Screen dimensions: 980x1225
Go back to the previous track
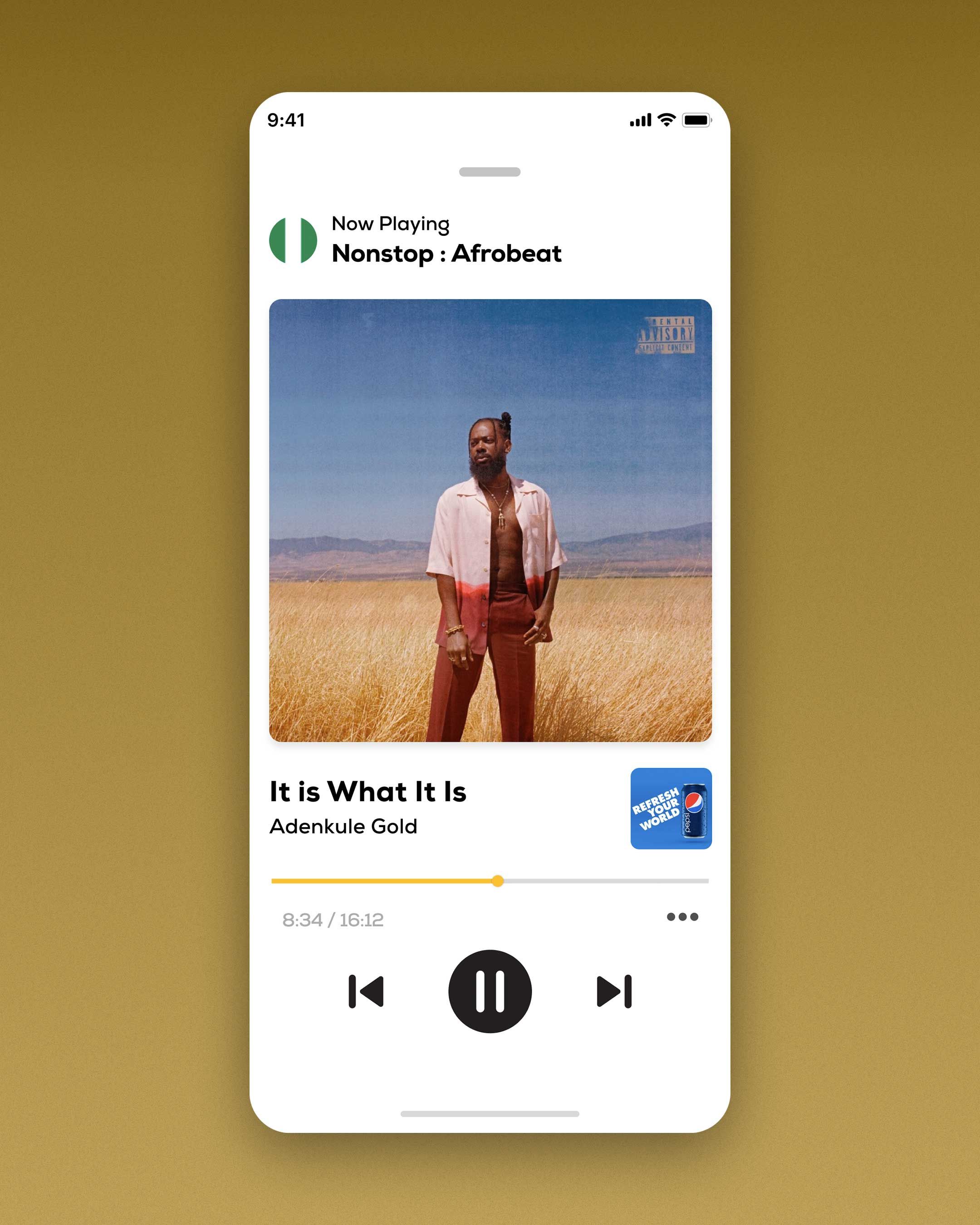coord(366,991)
